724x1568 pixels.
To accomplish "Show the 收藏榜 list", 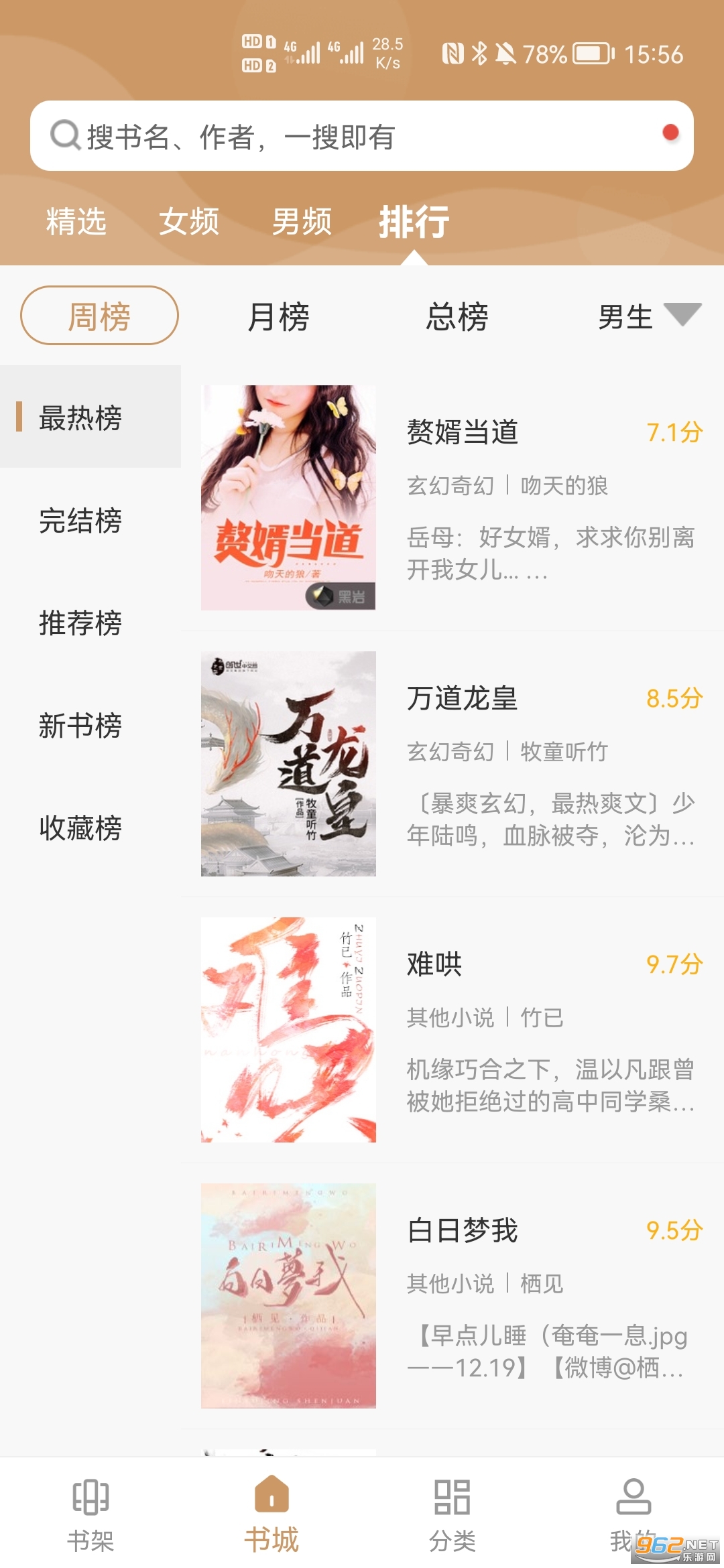I will point(80,828).
